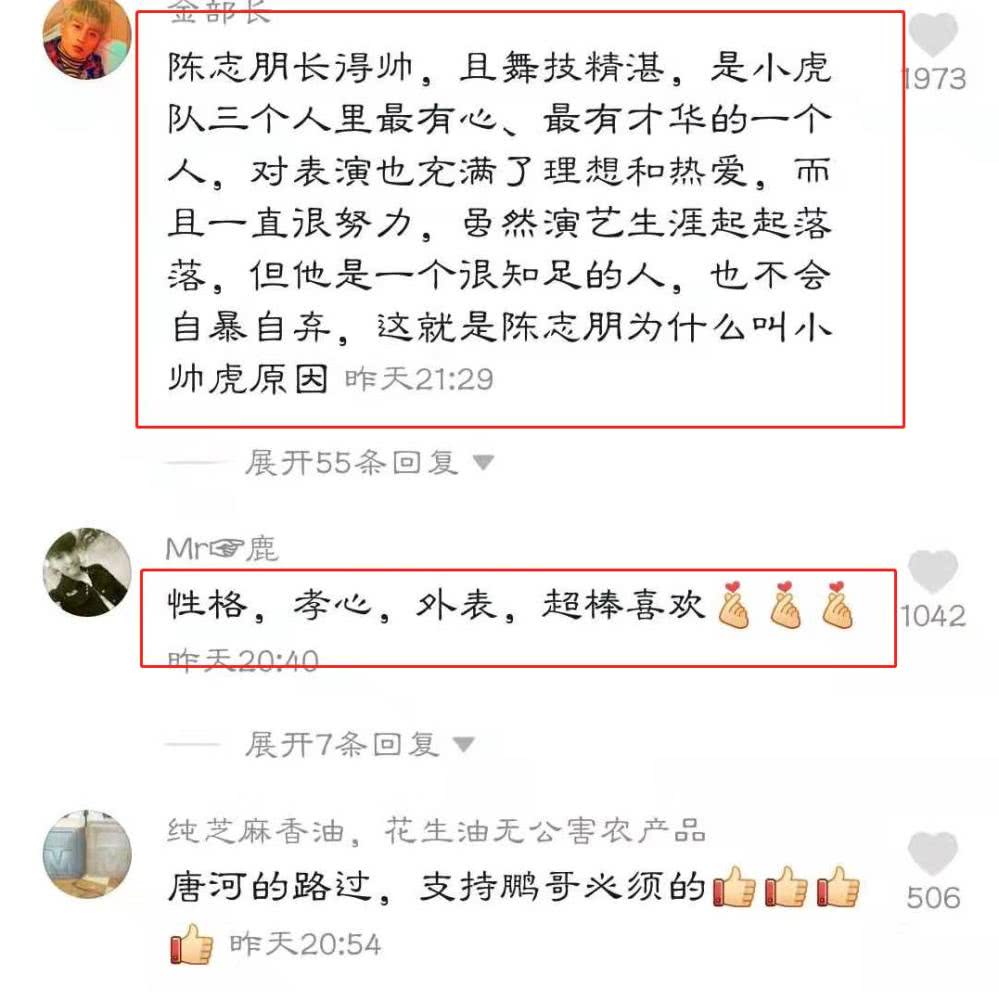Open the top commenter's profile avatar
The height and width of the screenshot is (1000, 999).
pyautogui.click(x=88, y=36)
